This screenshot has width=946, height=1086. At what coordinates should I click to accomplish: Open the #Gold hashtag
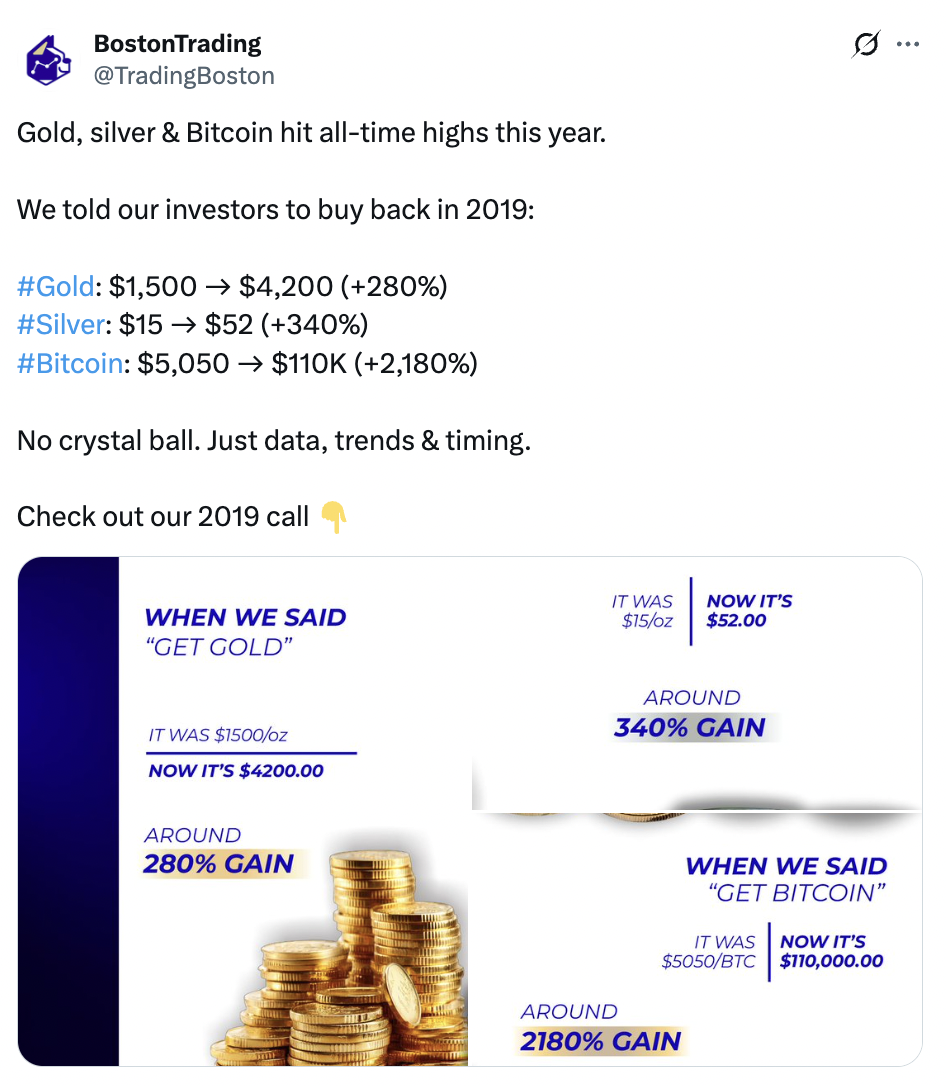pyautogui.click(x=55, y=287)
